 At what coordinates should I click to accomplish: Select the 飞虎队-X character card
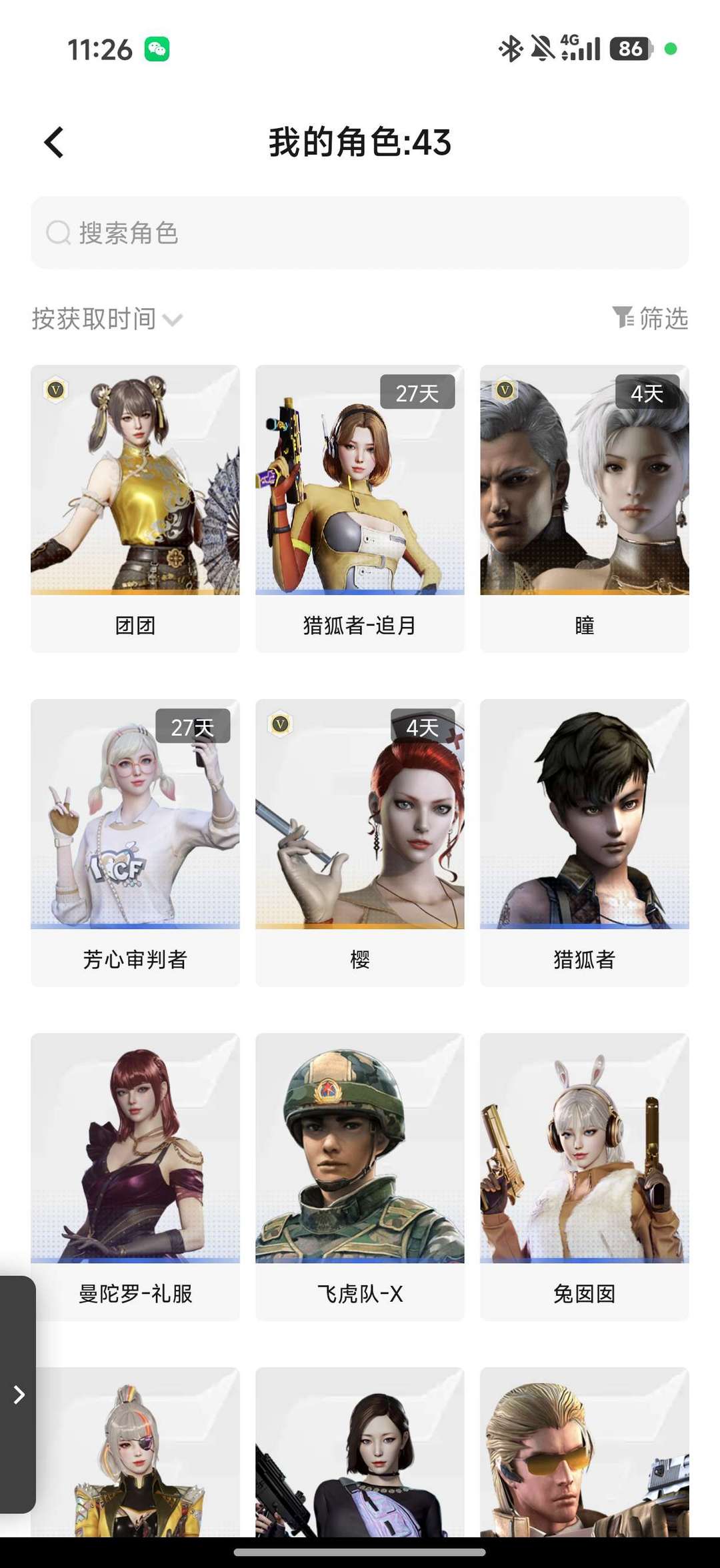coord(359,1176)
